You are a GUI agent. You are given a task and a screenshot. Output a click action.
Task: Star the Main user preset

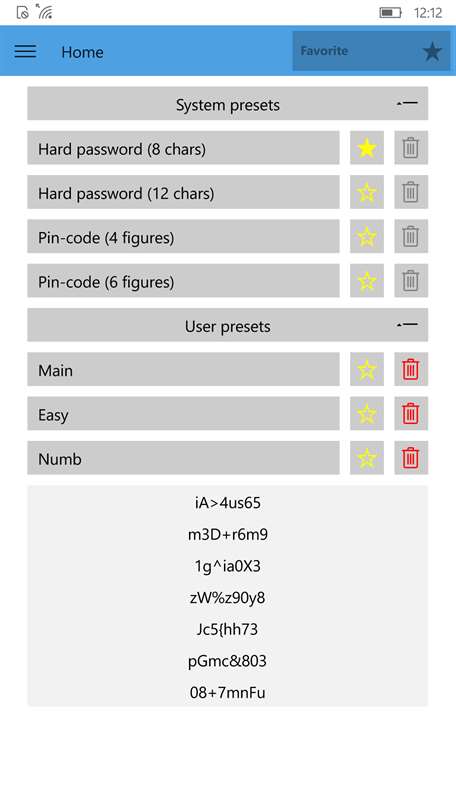click(x=367, y=369)
